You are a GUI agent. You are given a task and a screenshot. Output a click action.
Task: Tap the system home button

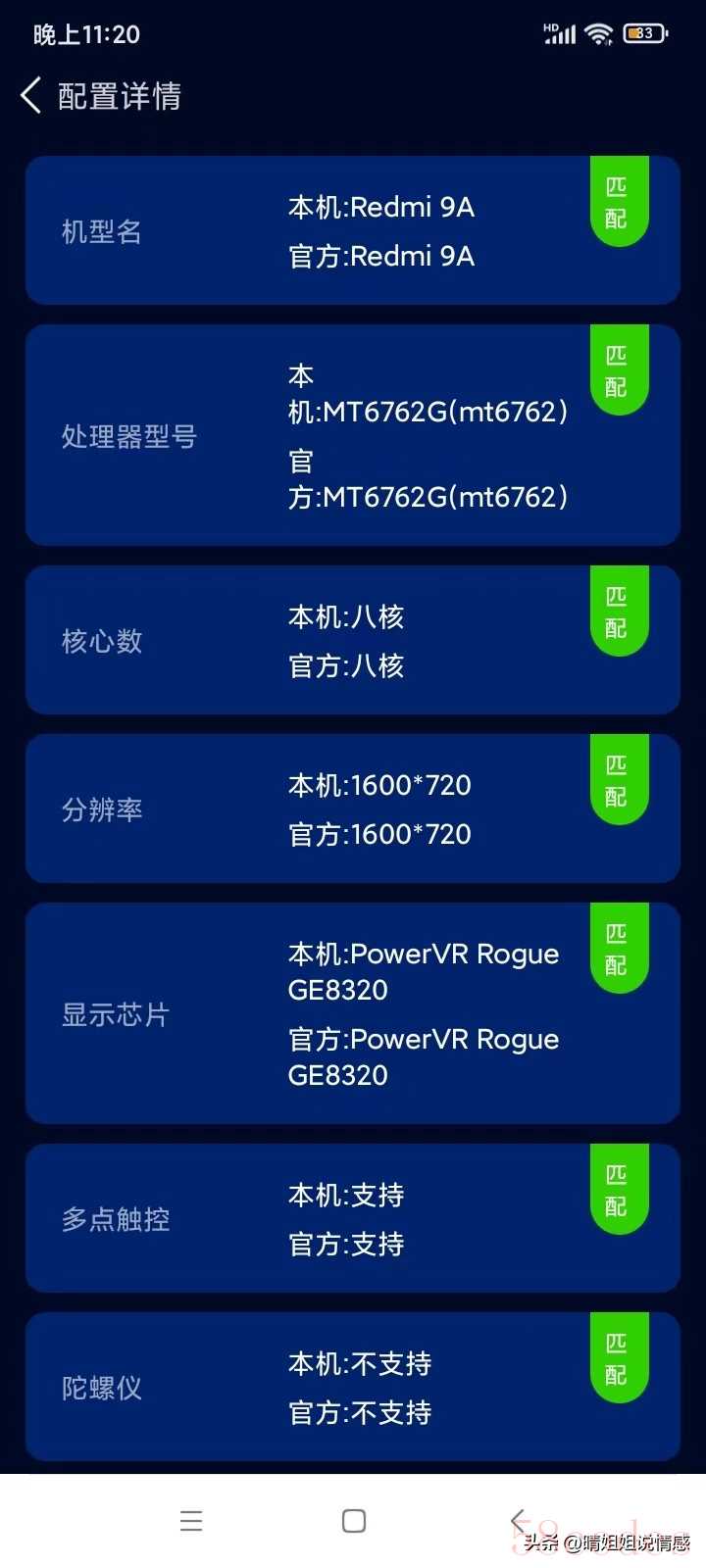(x=354, y=1520)
